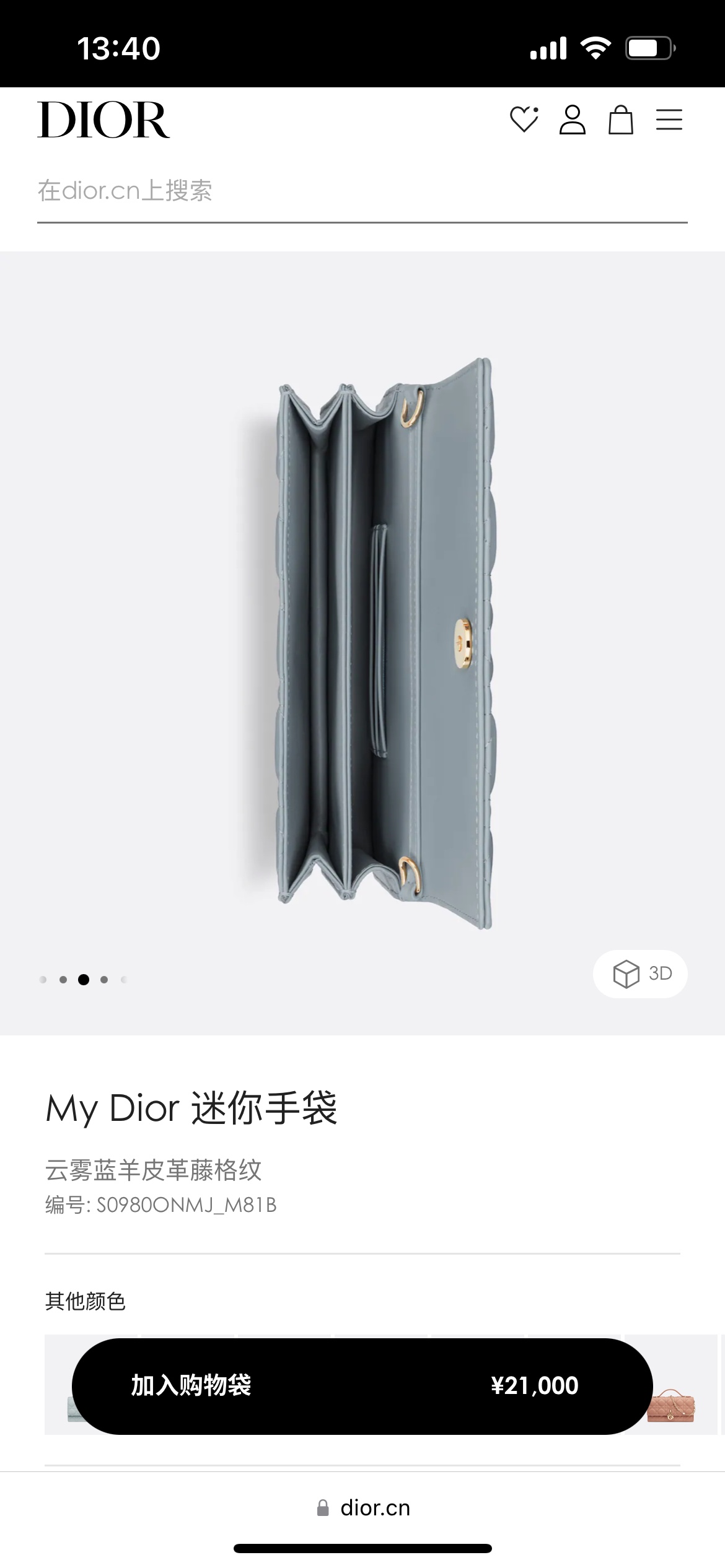Open the wishlist heart icon
This screenshot has height=1568, width=725.
point(524,120)
